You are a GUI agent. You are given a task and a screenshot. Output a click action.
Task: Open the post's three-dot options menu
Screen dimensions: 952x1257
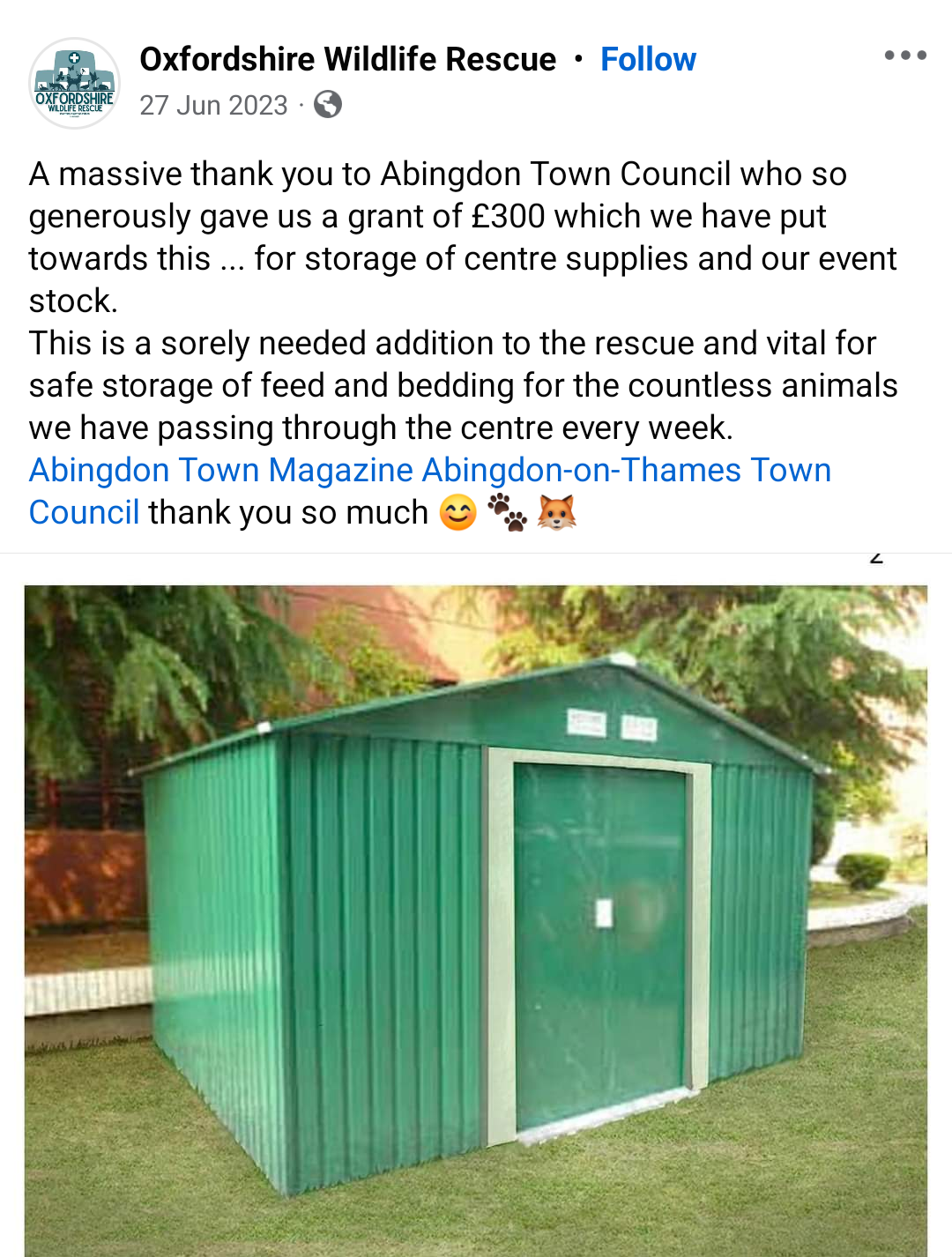coord(905,56)
